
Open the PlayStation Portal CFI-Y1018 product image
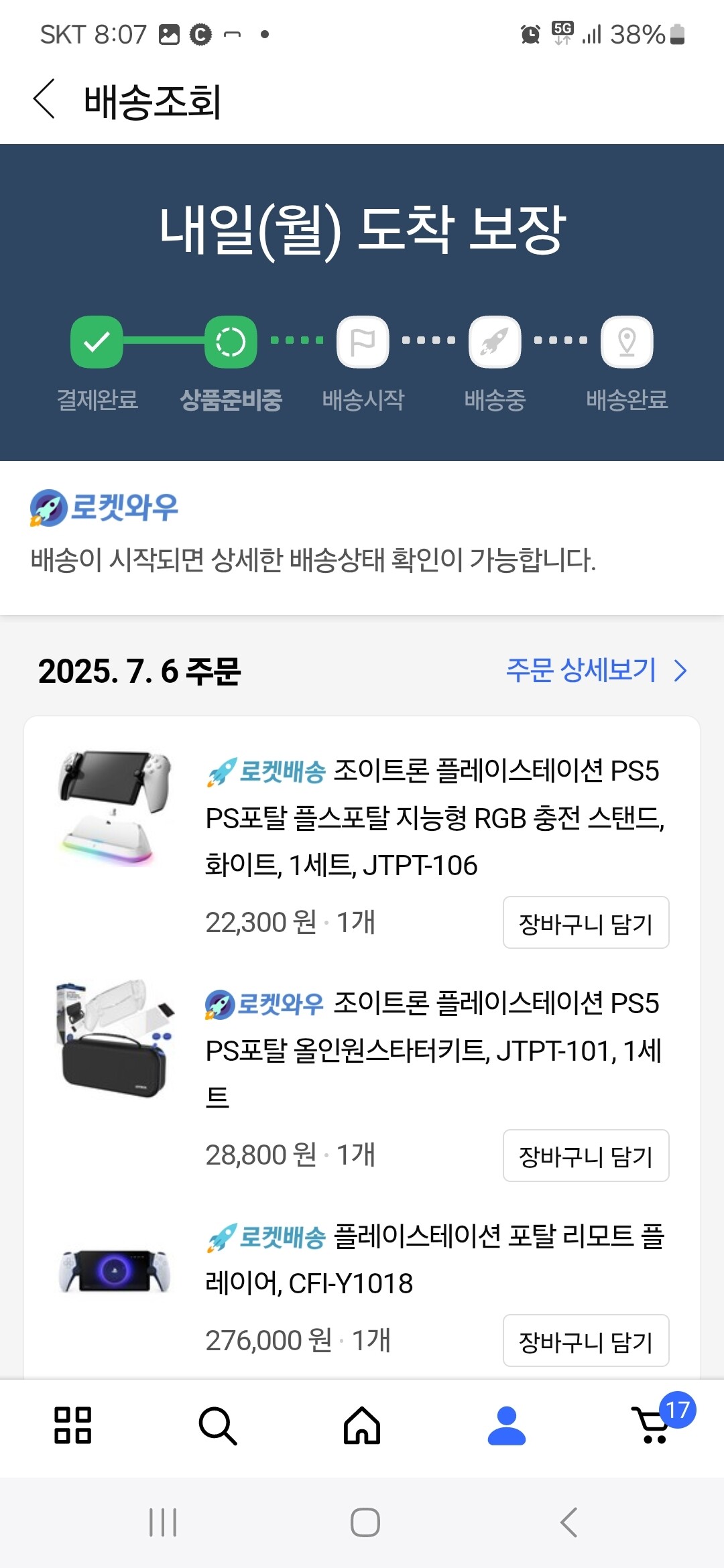115,1270
